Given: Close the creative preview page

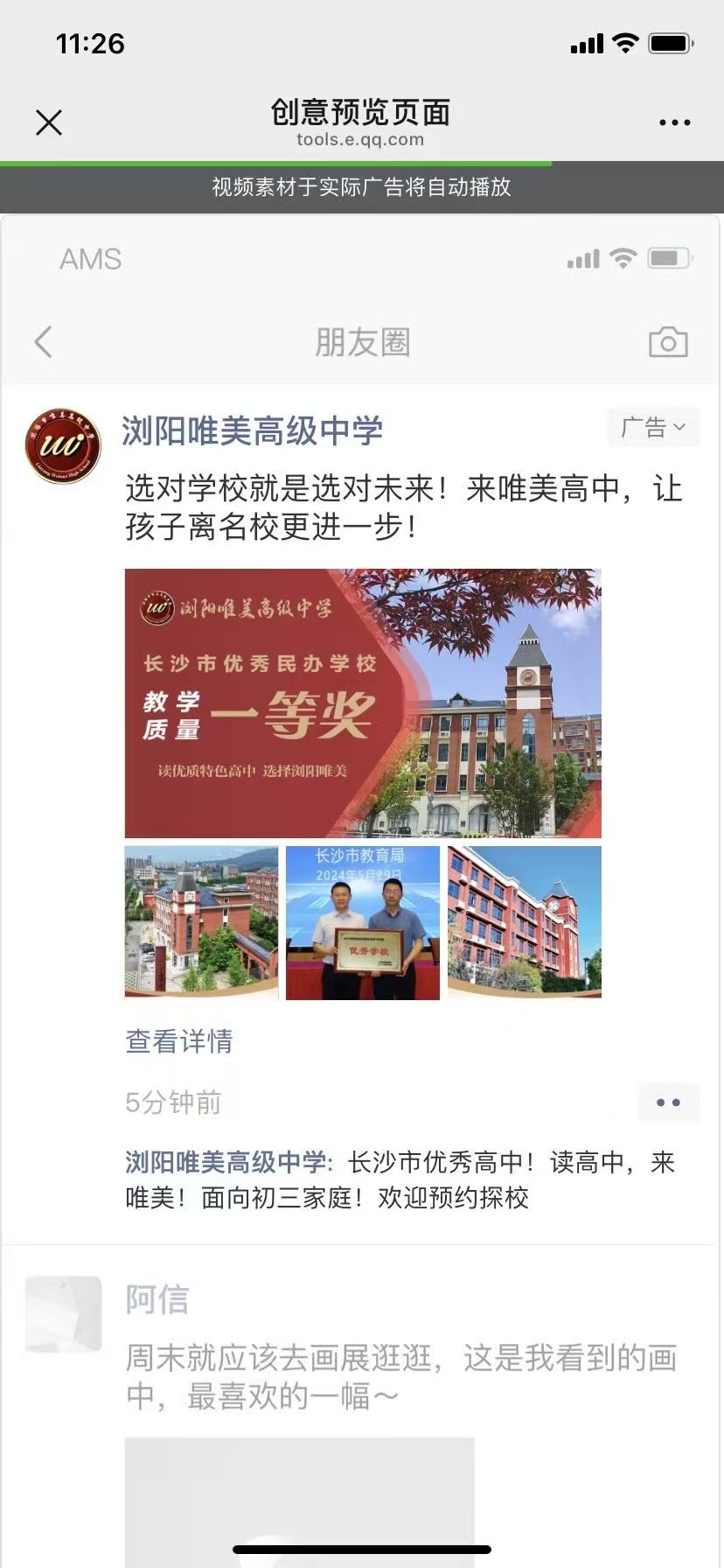Looking at the screenshot, I should tap(49, 122).
